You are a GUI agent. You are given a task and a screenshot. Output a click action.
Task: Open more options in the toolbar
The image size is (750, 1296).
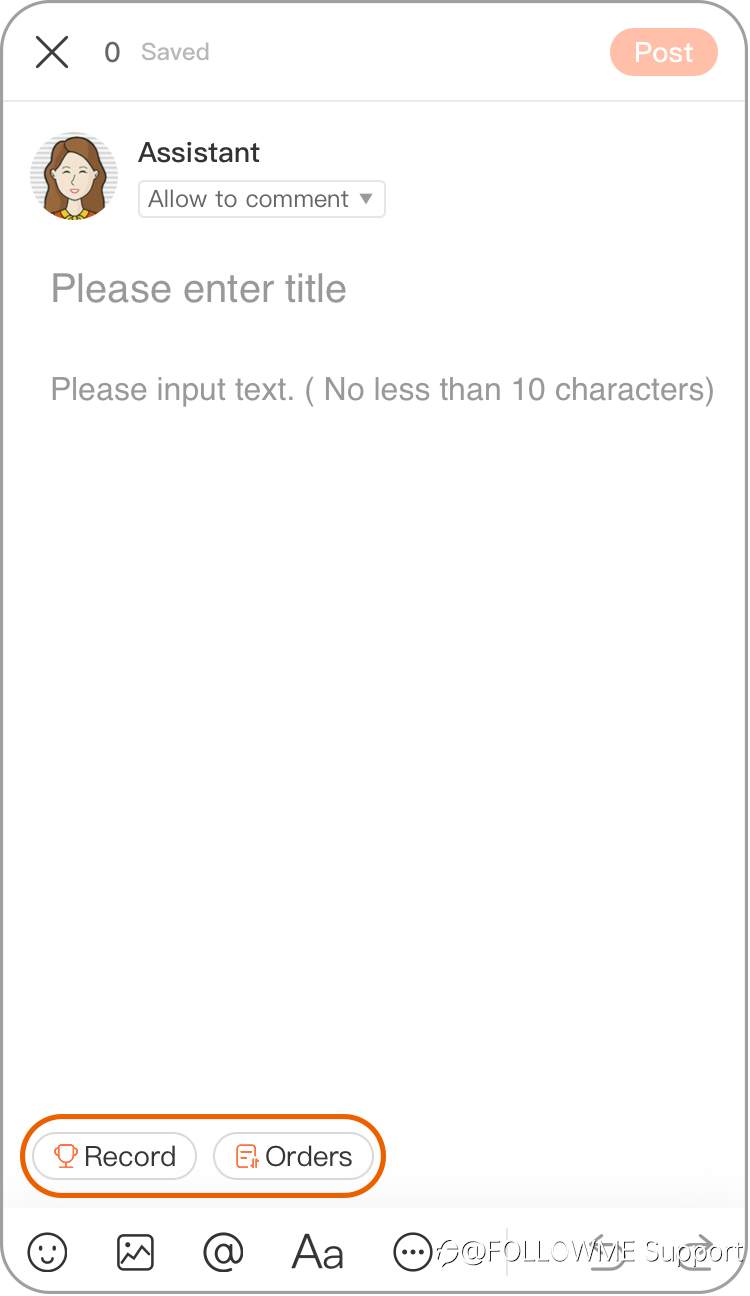click(x=412, y=1252)
